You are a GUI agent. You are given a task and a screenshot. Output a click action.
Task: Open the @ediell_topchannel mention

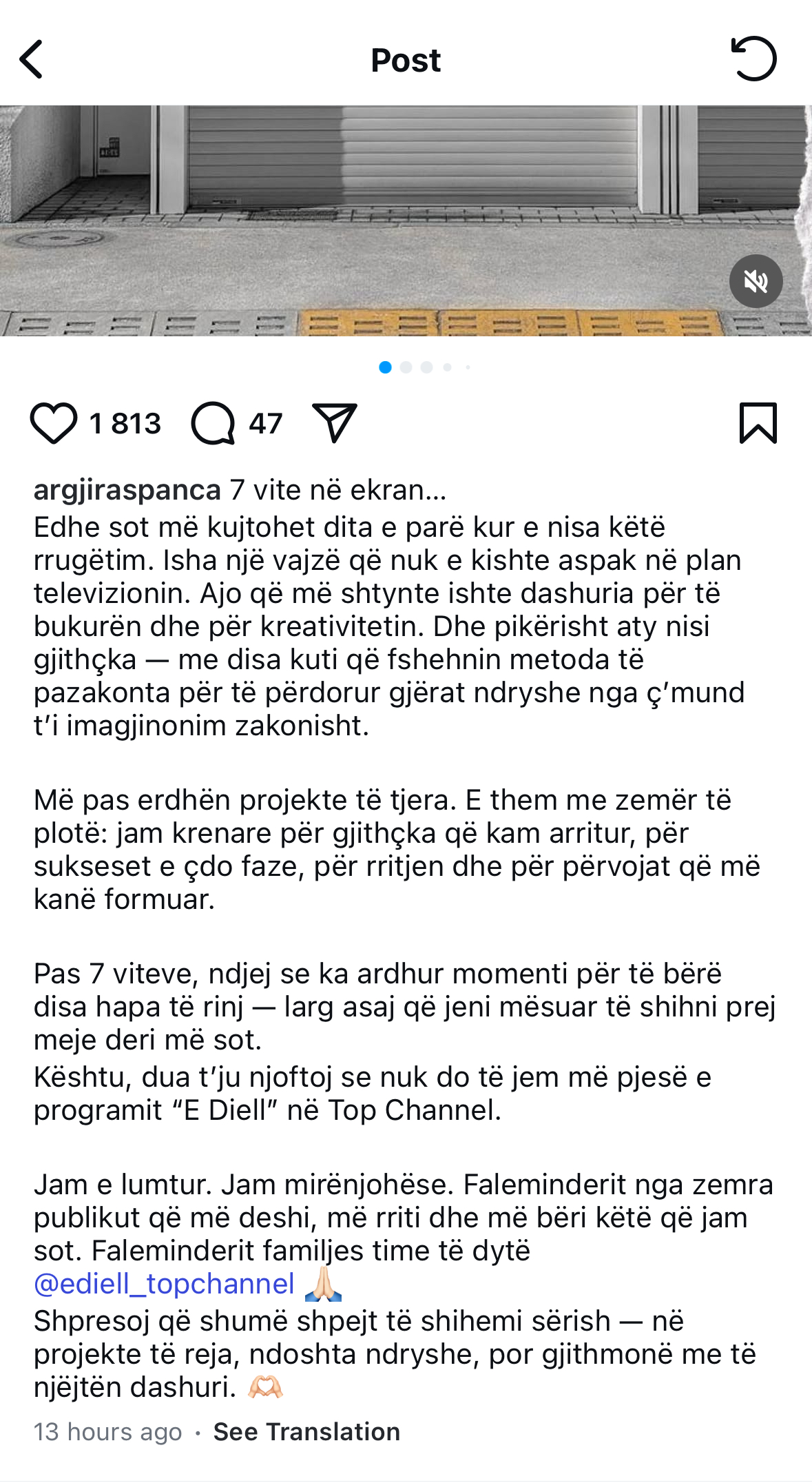[x=165, y=1284]
